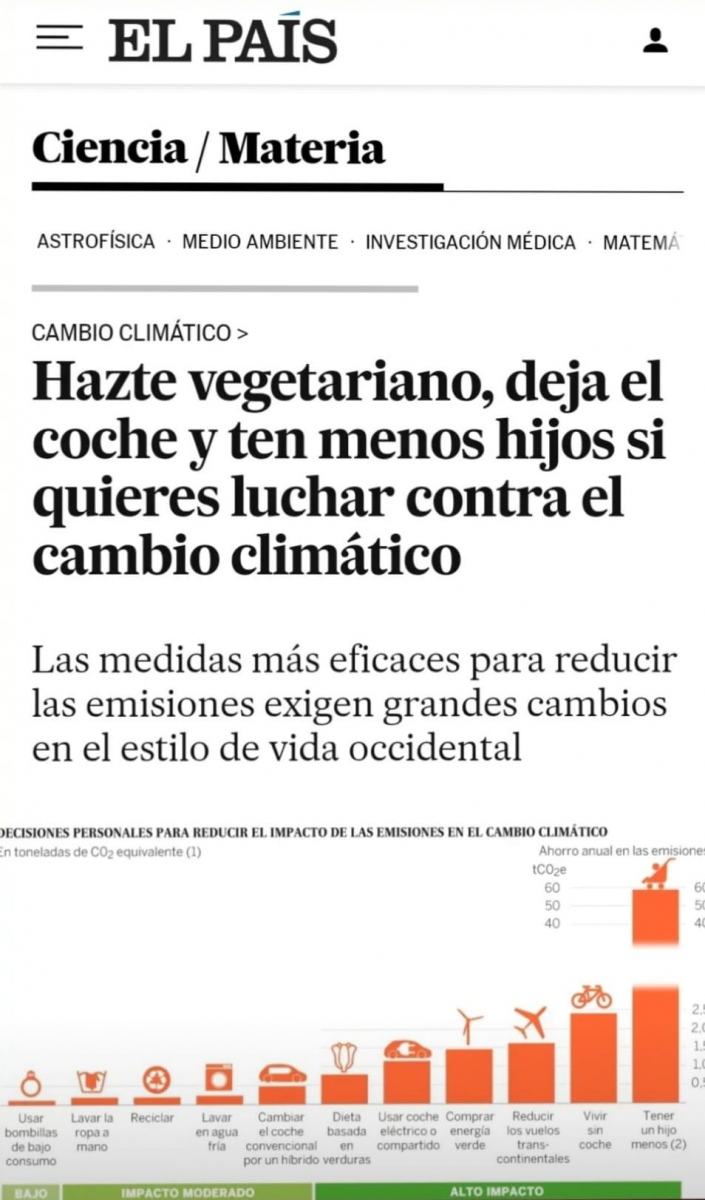Screen dimensions: 705x1200
Task: Open the Cambio Climático topic link
Action: click(140, 333)
